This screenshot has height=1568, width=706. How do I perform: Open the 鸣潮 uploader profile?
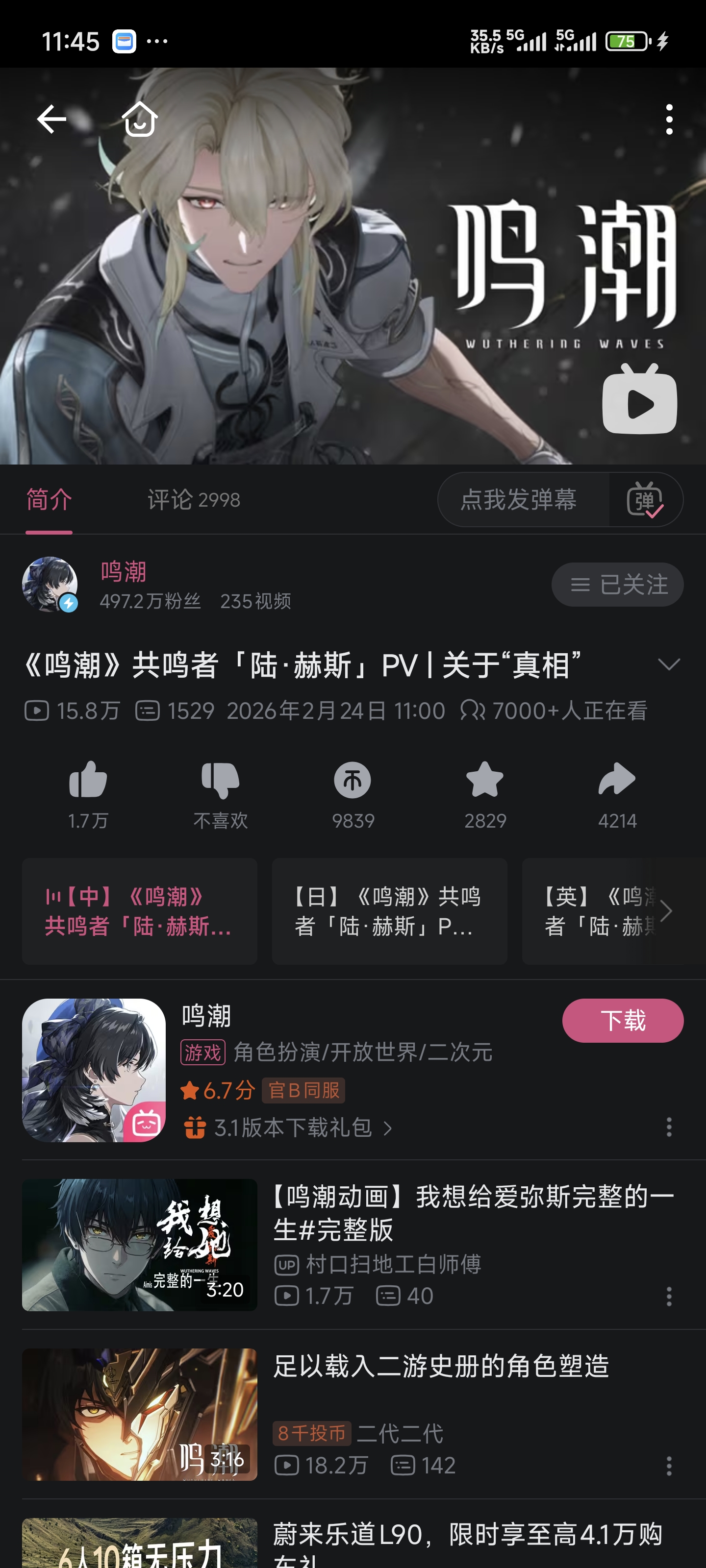[x=123, y=572]
